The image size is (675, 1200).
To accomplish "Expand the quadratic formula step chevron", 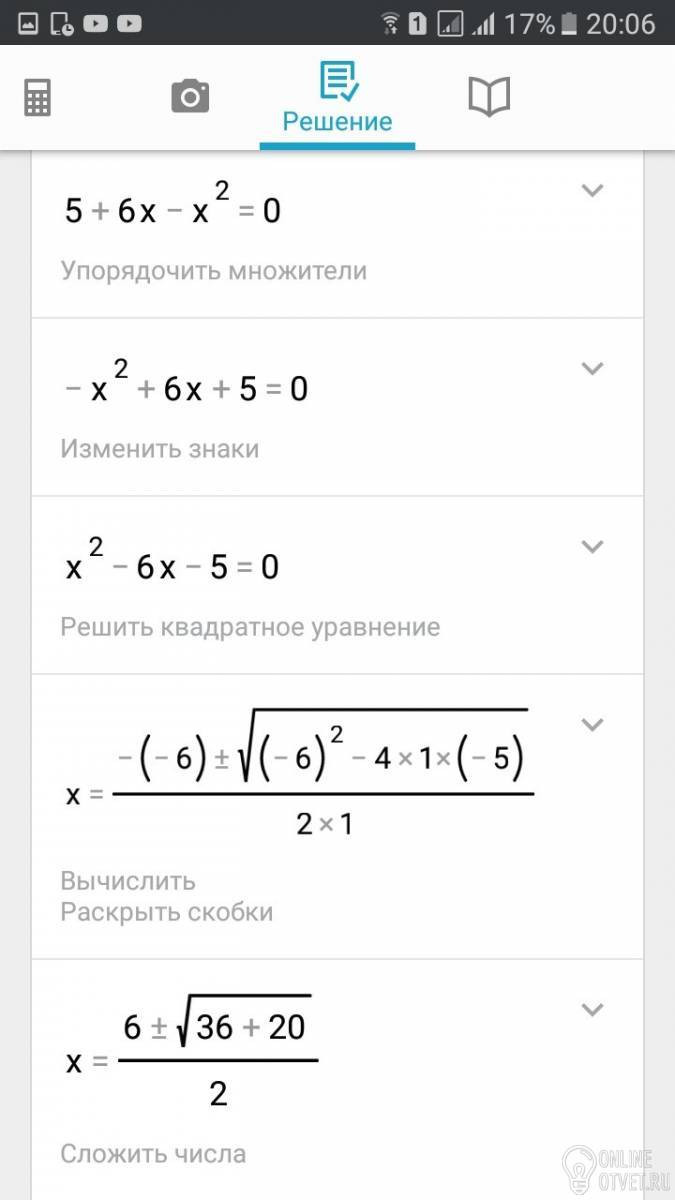I will (x=593, y=724).
